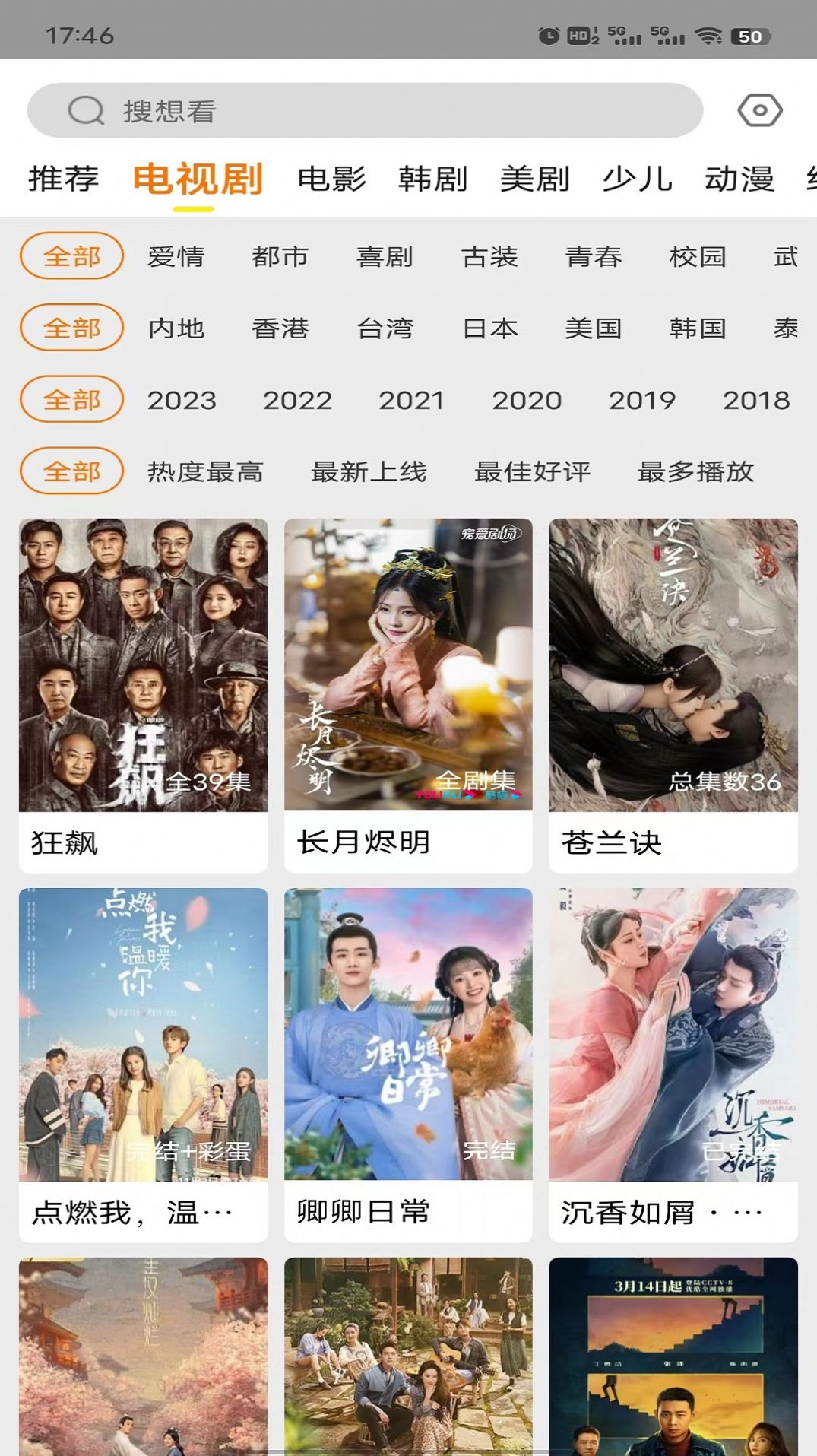Viewport: 817px width, 1456px height.
Task: Click the 全部 chip in the genre row
Action: 72,258
